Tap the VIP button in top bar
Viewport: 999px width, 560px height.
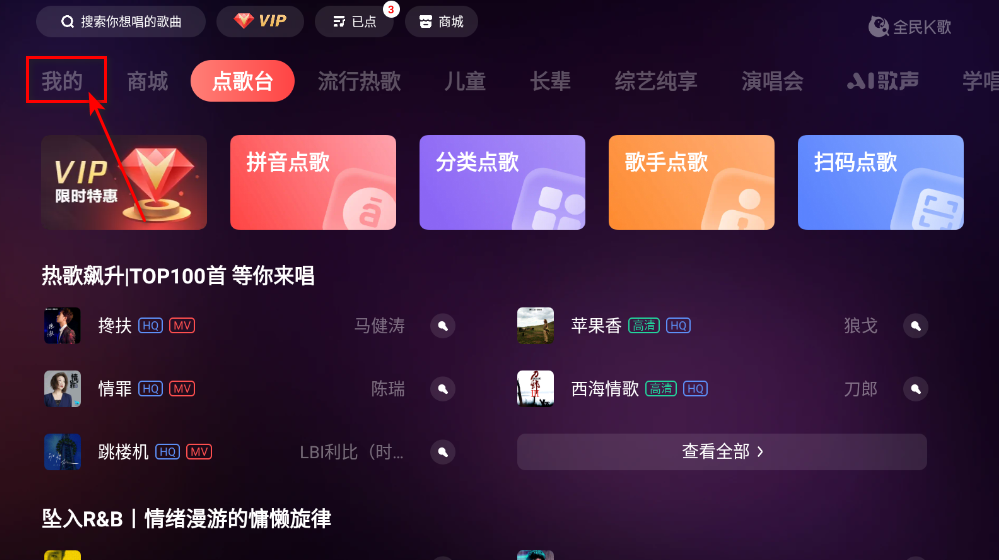pos(259,21)
